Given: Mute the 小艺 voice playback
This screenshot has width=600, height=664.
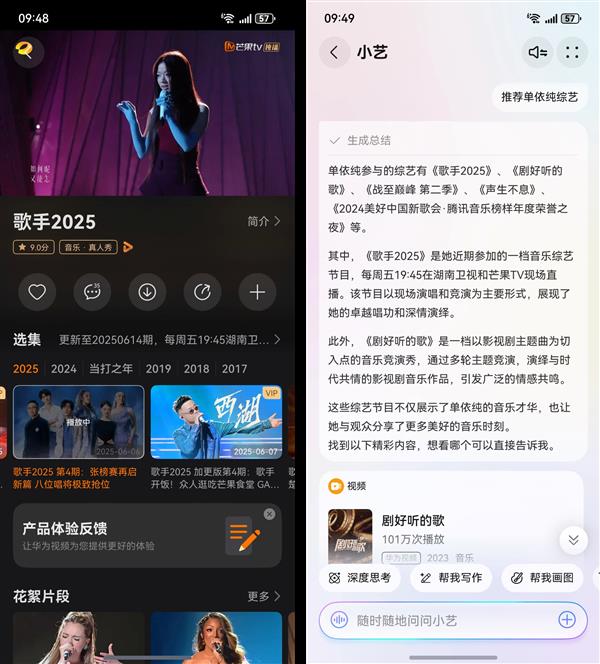Looking at the screenshot, I should tap(538, 52).
